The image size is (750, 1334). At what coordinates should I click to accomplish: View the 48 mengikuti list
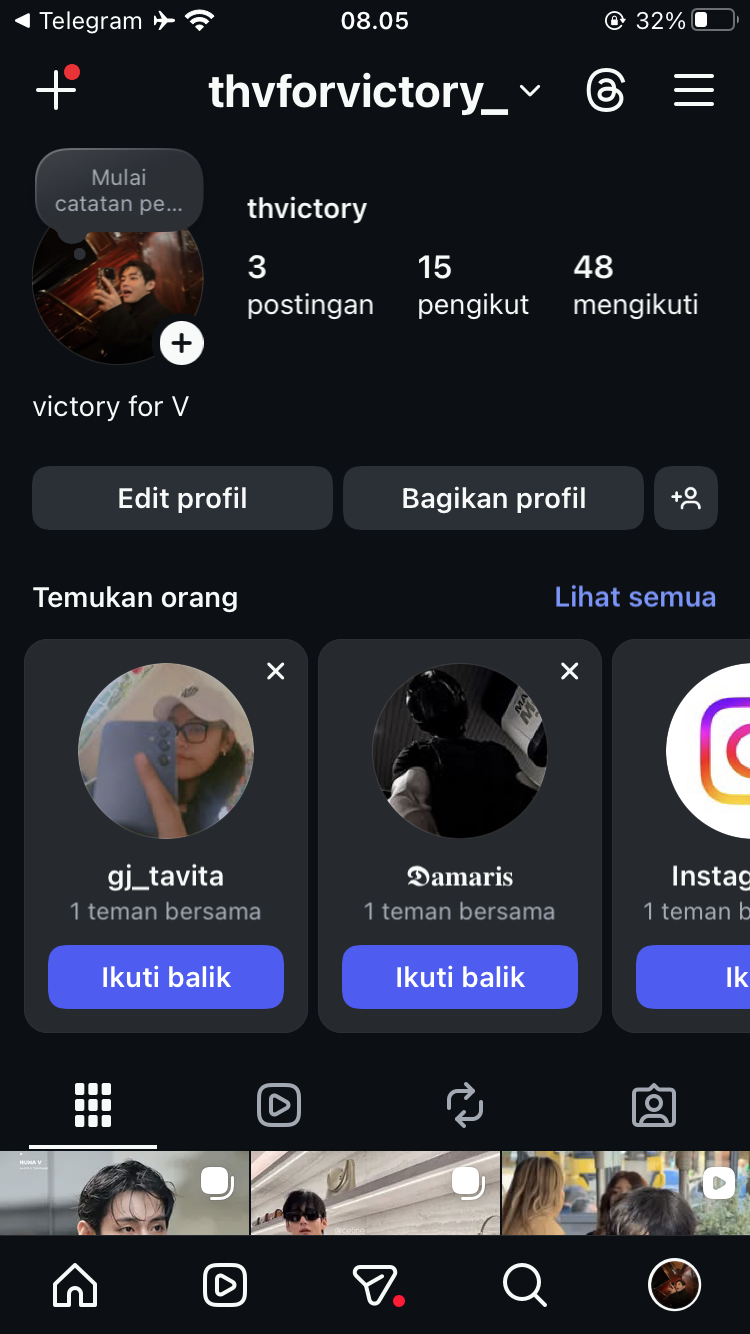pos(635,284)
